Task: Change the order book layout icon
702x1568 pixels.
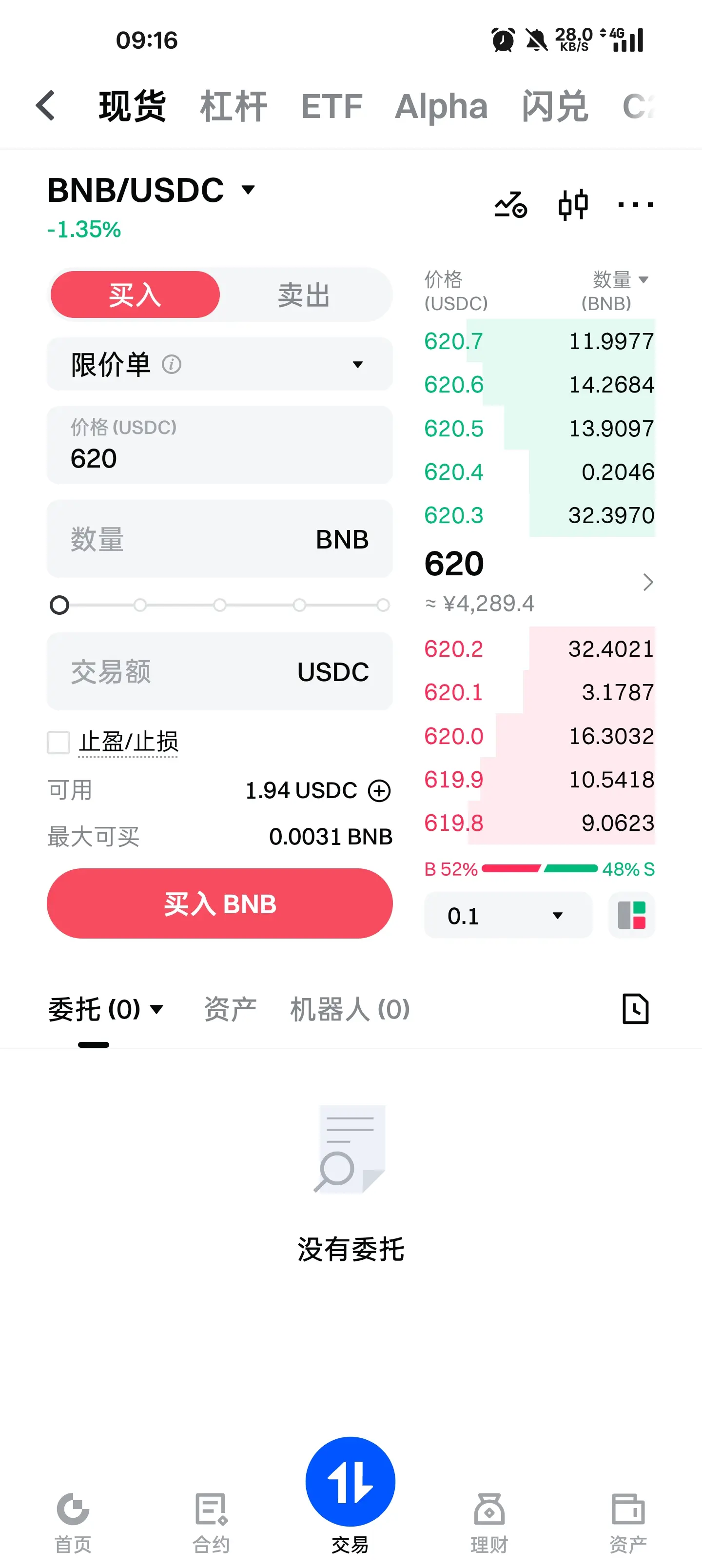Action: point(631,915)
